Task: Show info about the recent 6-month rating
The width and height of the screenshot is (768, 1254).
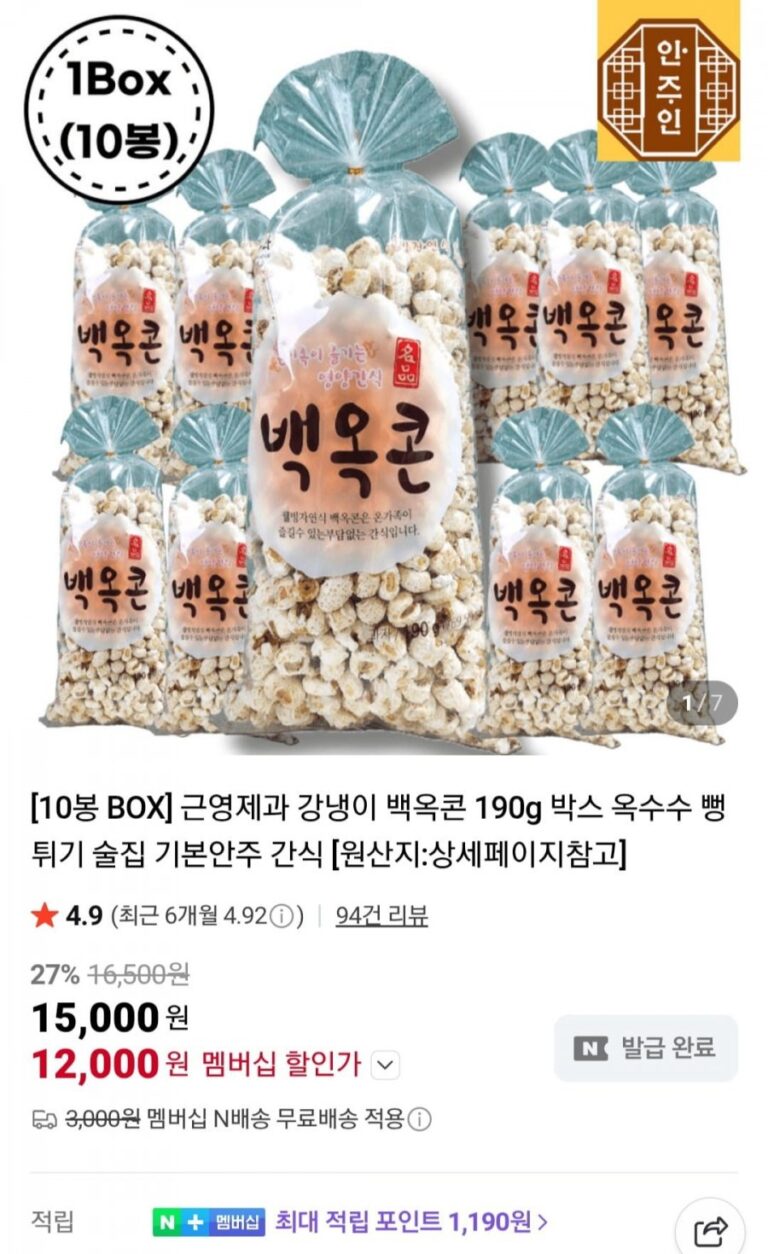Action: (x=283, y=917)
